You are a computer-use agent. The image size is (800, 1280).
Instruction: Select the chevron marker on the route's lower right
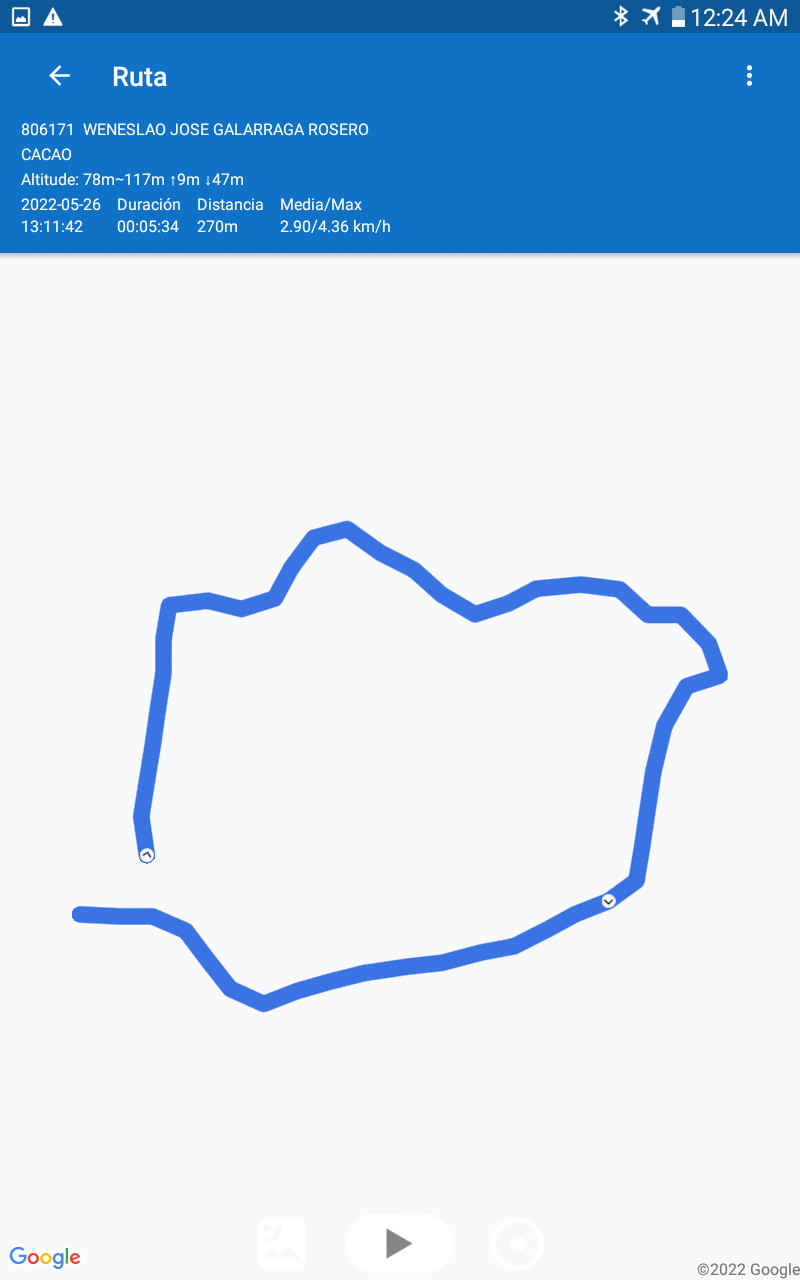608,901
